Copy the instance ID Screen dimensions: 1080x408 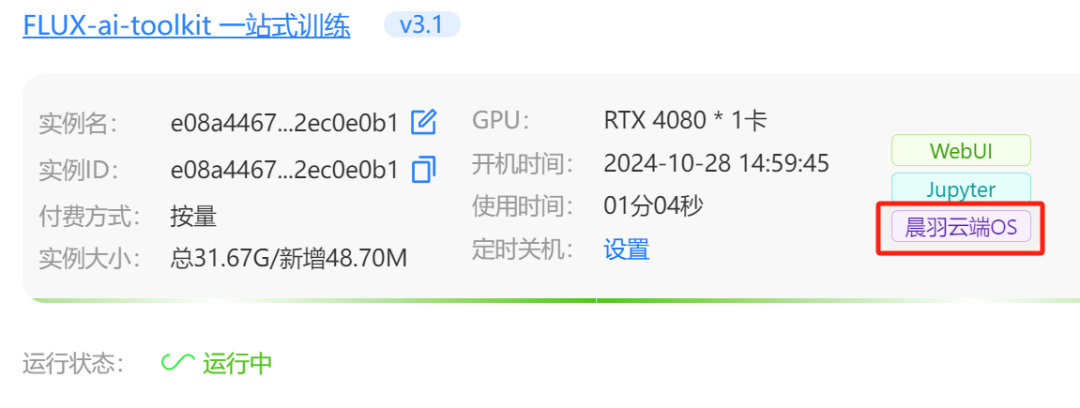[x=424, y=169]
